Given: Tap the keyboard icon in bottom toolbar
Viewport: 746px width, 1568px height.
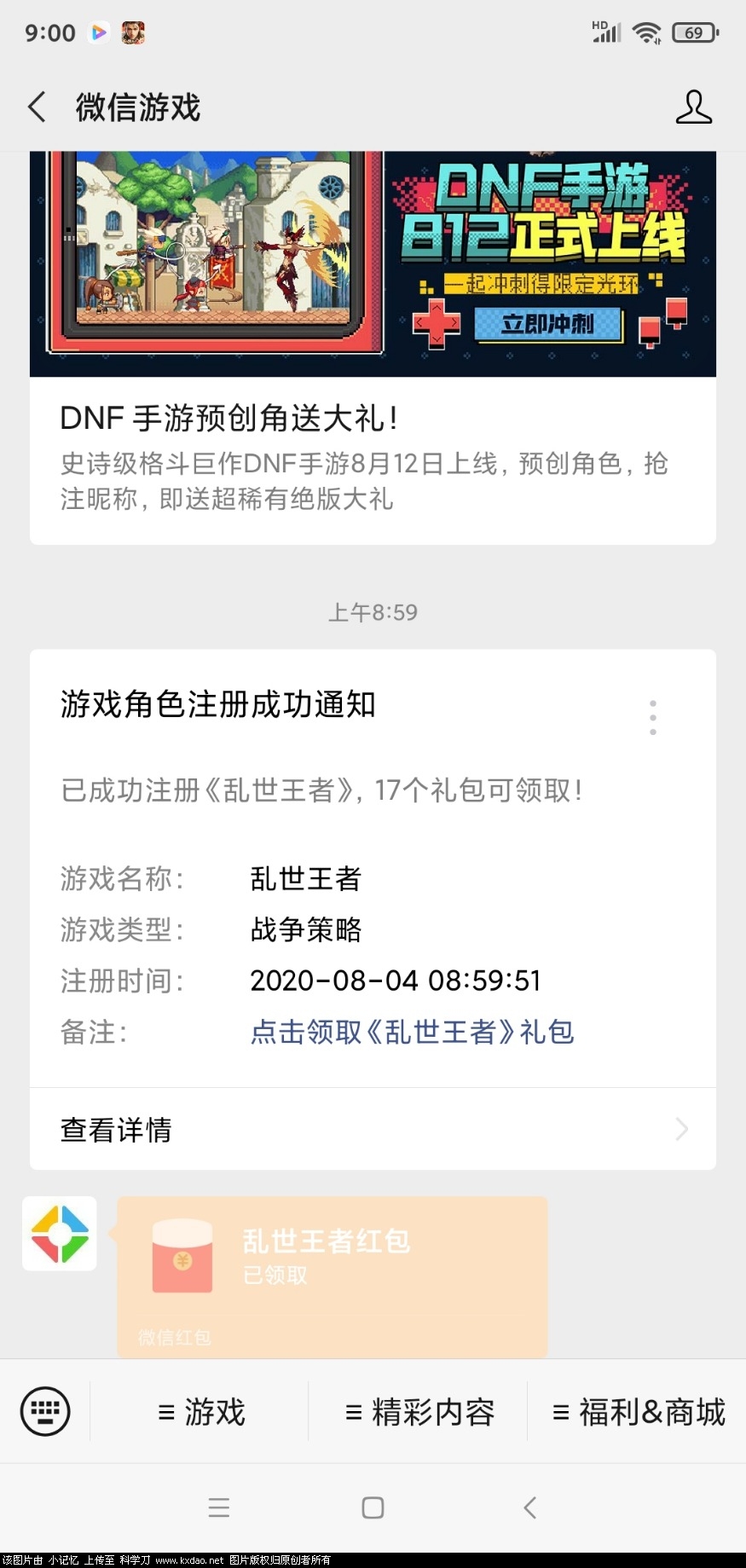Looking at the screenshot, I should coord(47,1411).
